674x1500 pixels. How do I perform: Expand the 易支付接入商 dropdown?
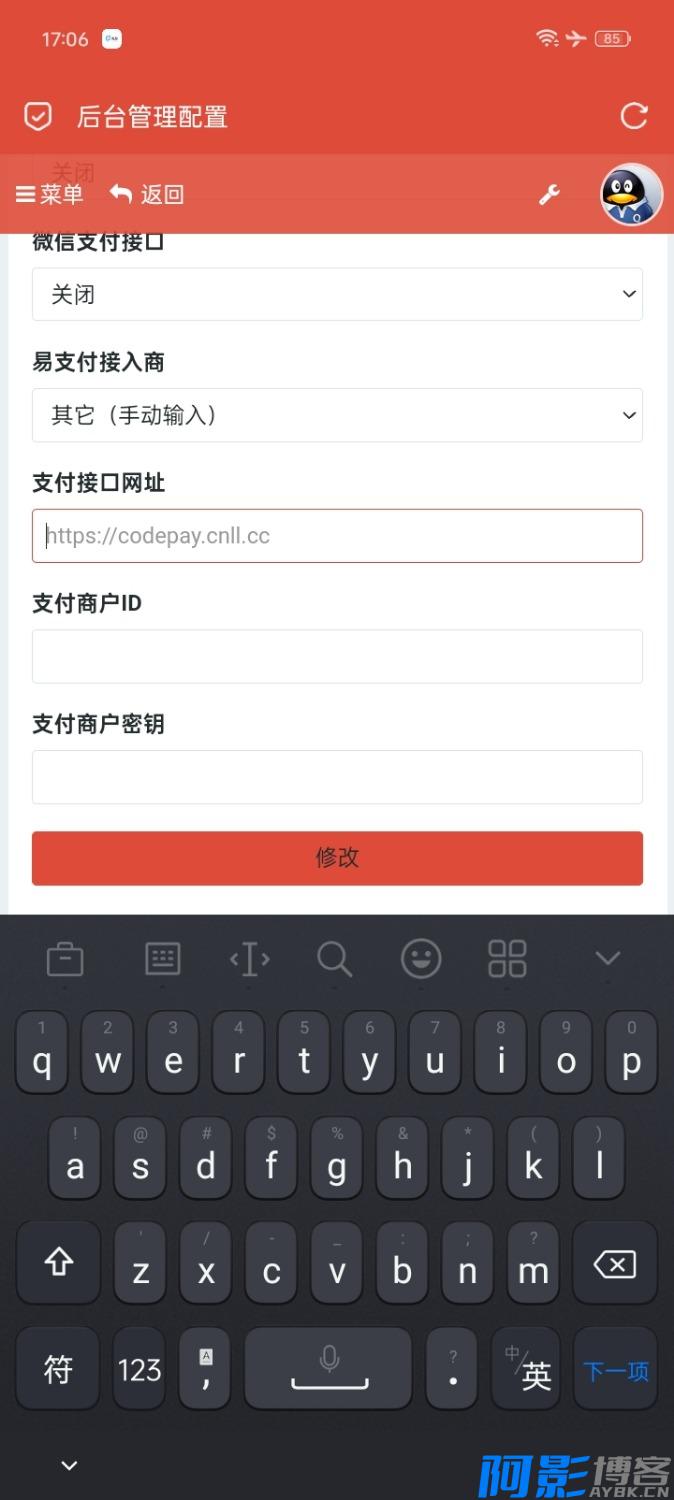click(337, 415)
